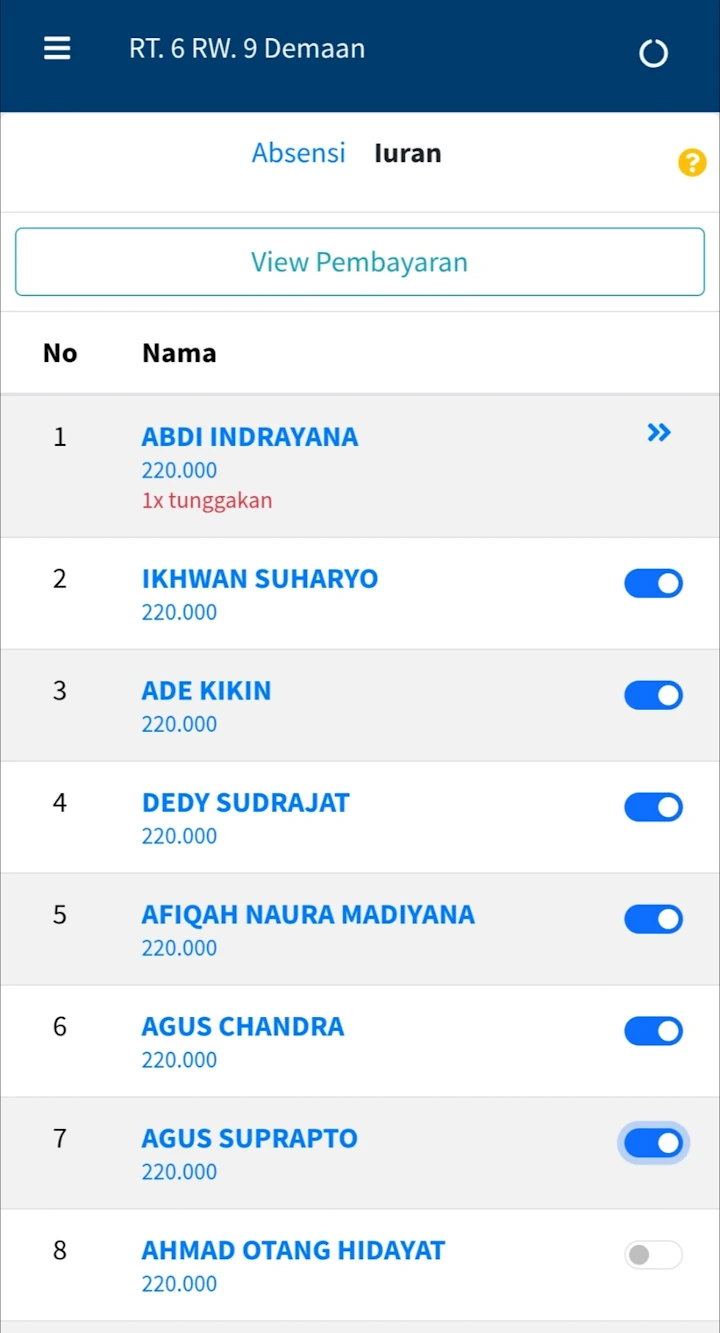View Agus Chandra's name entry
The image size is (720, 1333).
click(x=242, y=1027)
